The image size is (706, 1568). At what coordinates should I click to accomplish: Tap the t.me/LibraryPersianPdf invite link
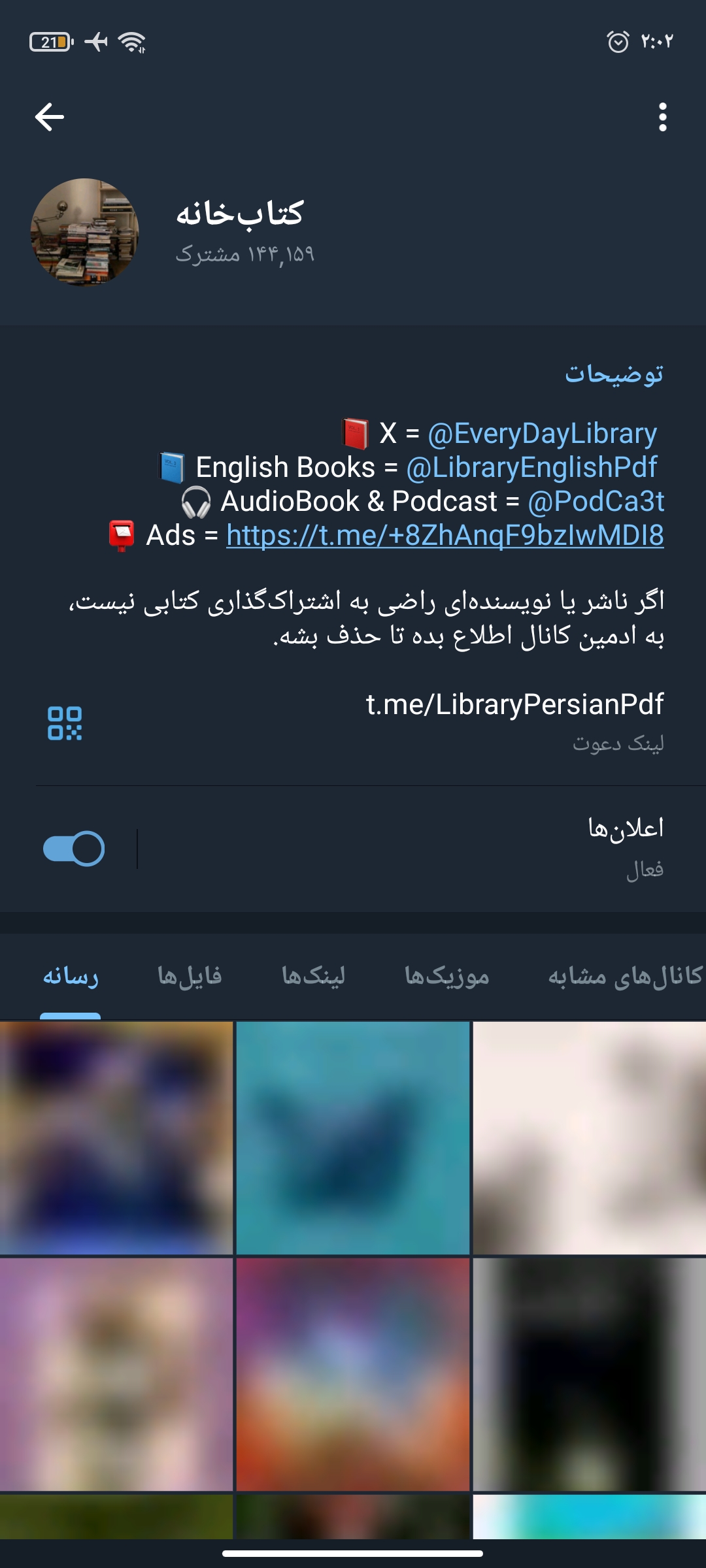[x=514, y=705]
